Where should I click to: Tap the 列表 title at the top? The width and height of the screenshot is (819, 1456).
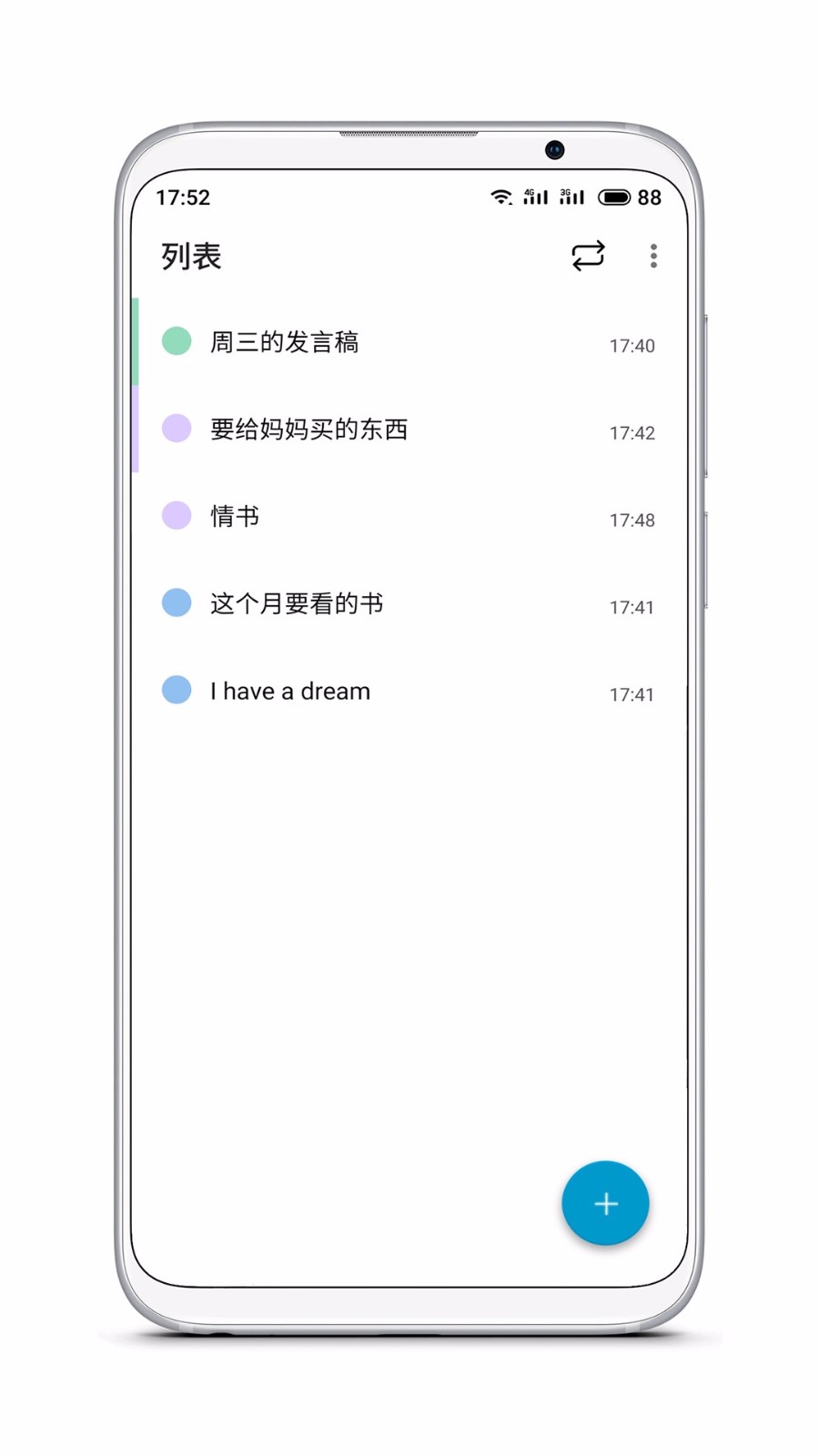191,256
